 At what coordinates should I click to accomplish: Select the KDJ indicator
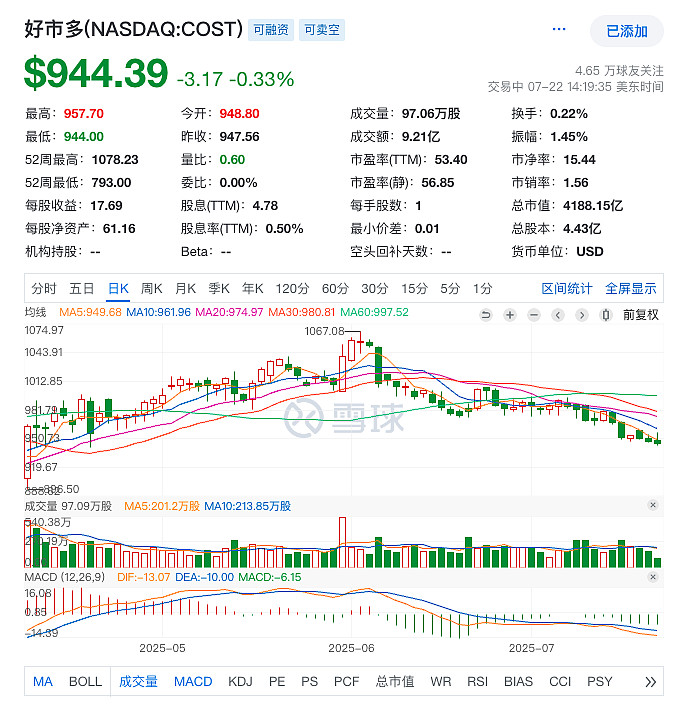pos(240,681)
